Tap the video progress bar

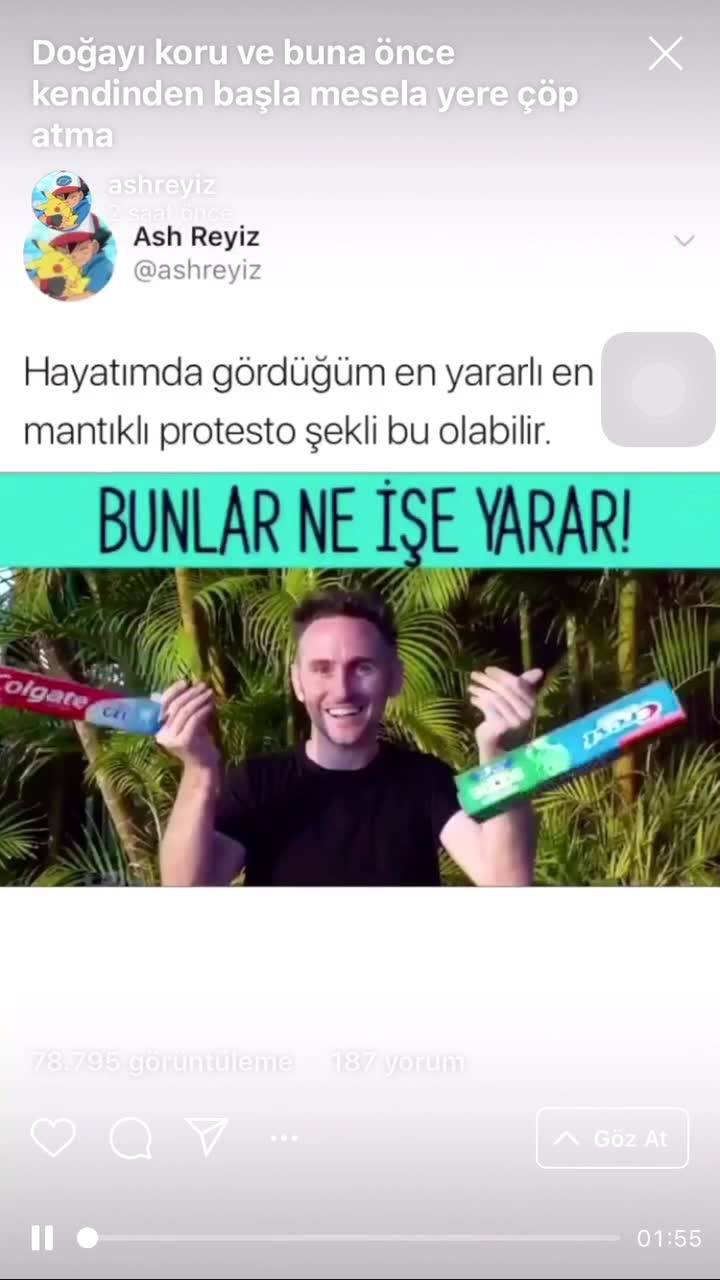point(349,1238)
